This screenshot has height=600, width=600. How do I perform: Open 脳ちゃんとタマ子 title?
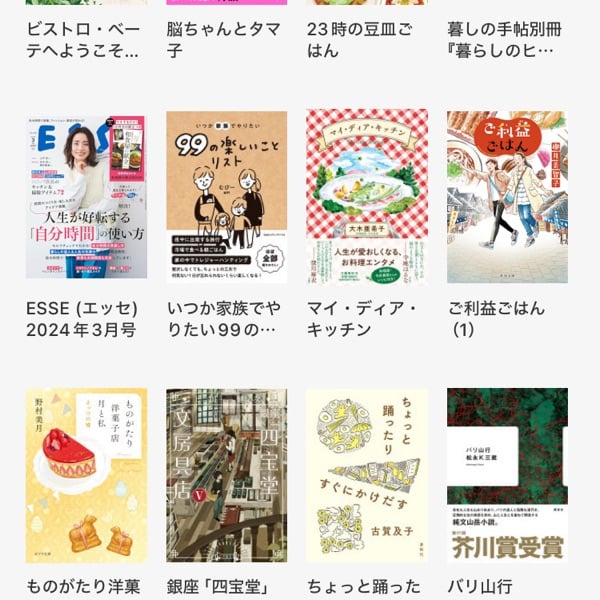click(x=225, y=40)
